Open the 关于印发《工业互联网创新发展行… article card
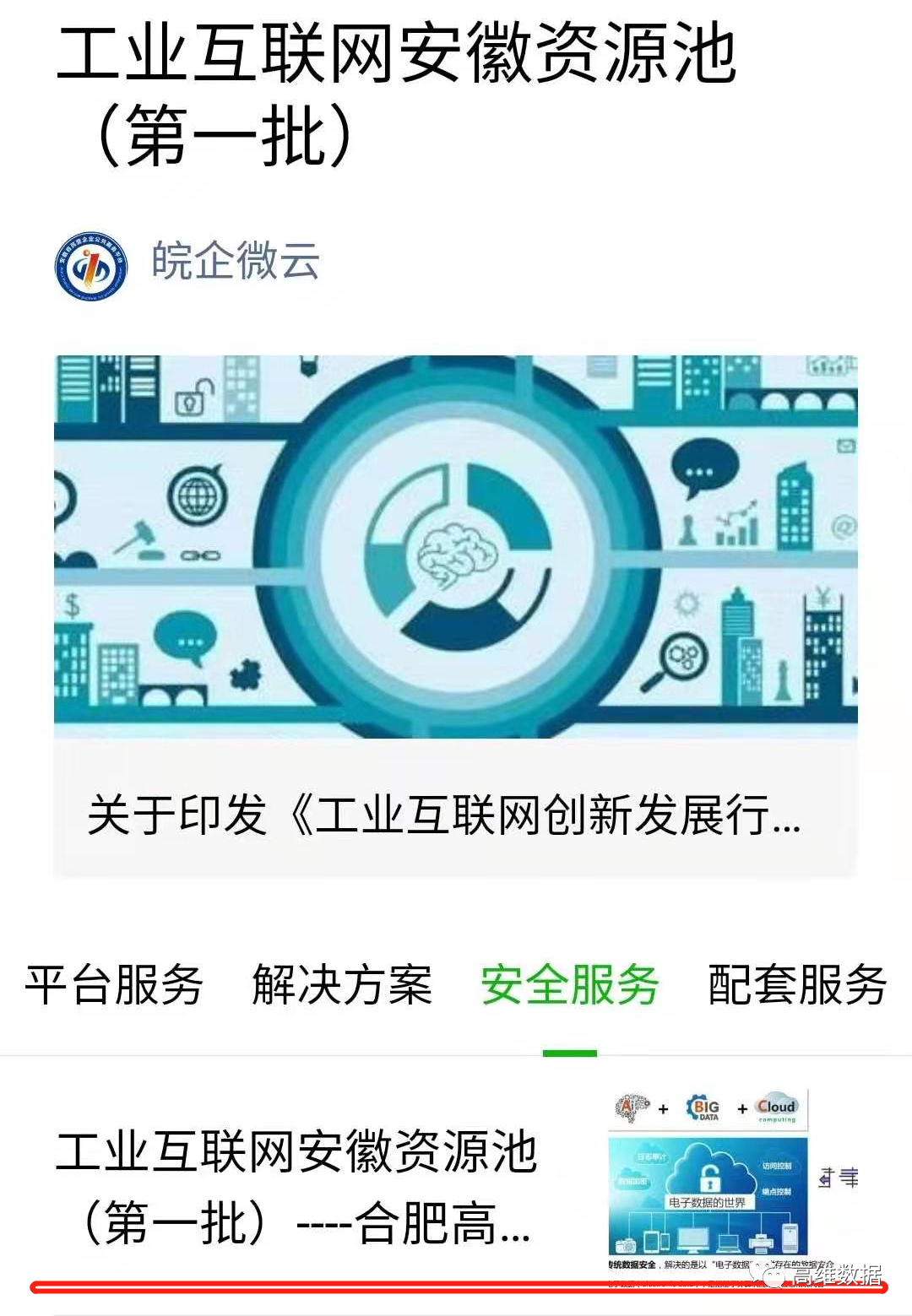 [455, 616]
